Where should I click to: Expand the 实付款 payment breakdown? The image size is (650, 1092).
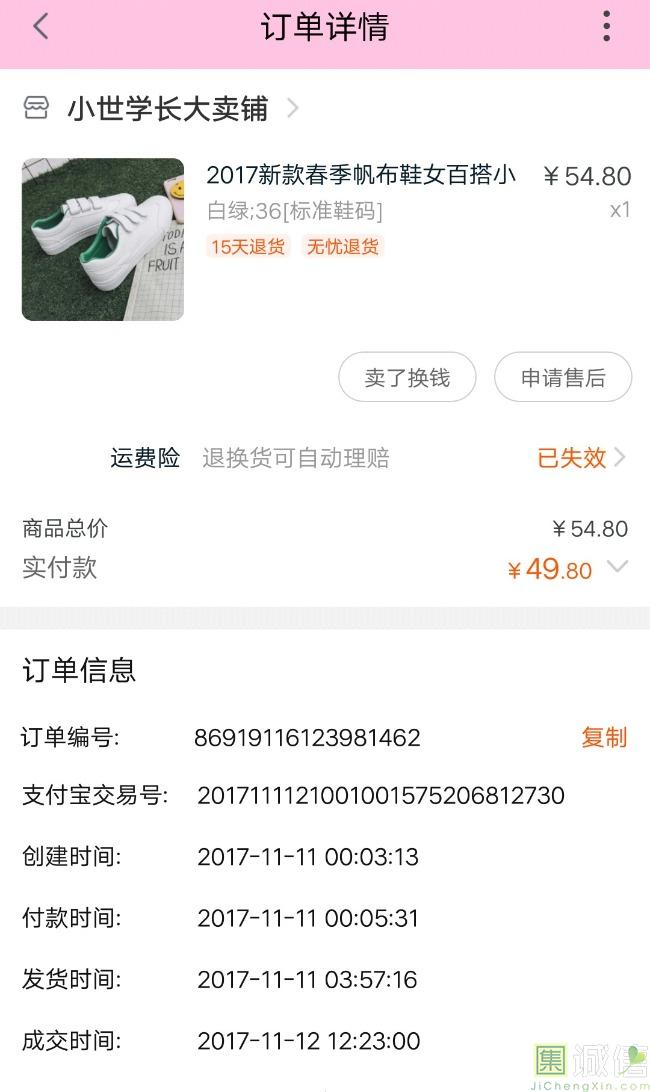click(x=617, y=567)
